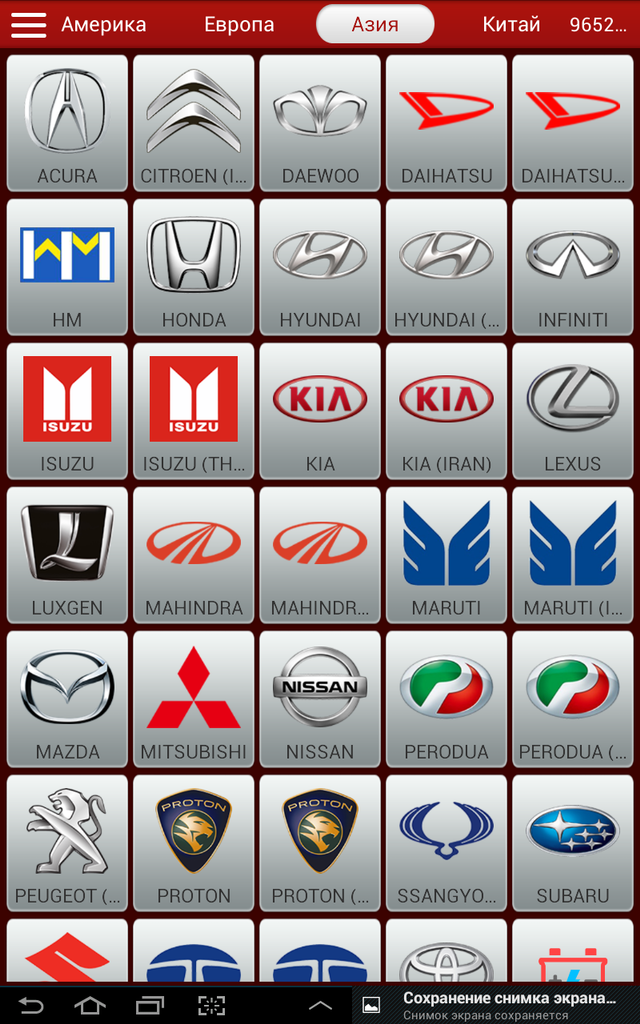The width and height of the screenshot is (640, 1024).
Task: Select the PERODUA tile
Action: pos(446,698)
